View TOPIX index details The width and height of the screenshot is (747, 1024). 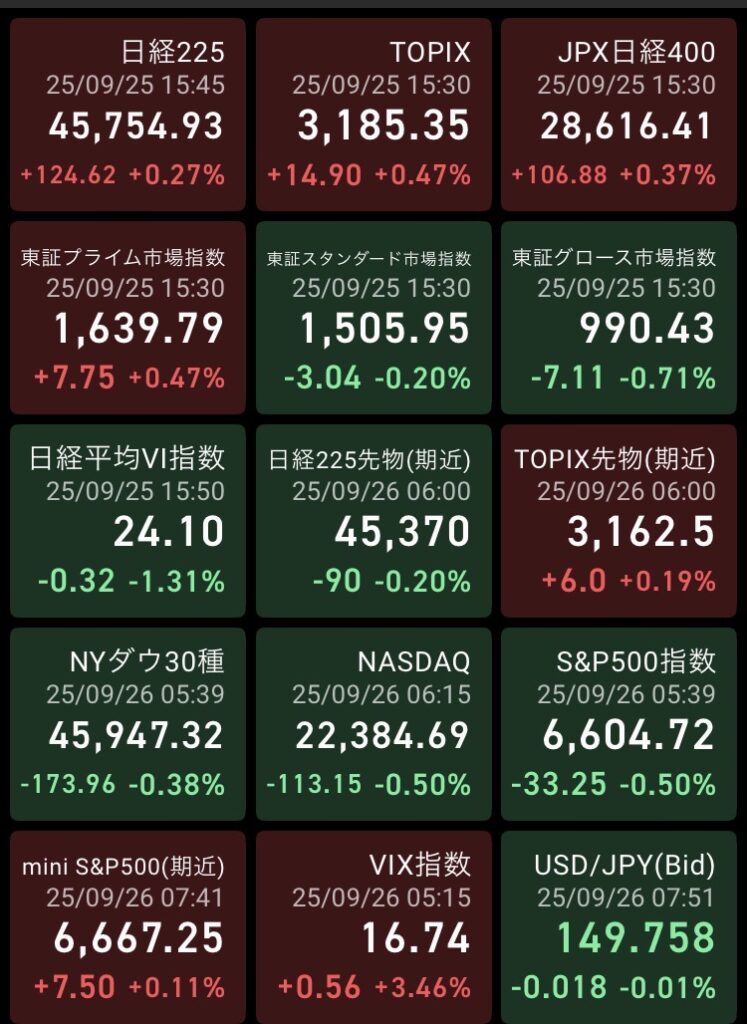(x=374, y=114)
